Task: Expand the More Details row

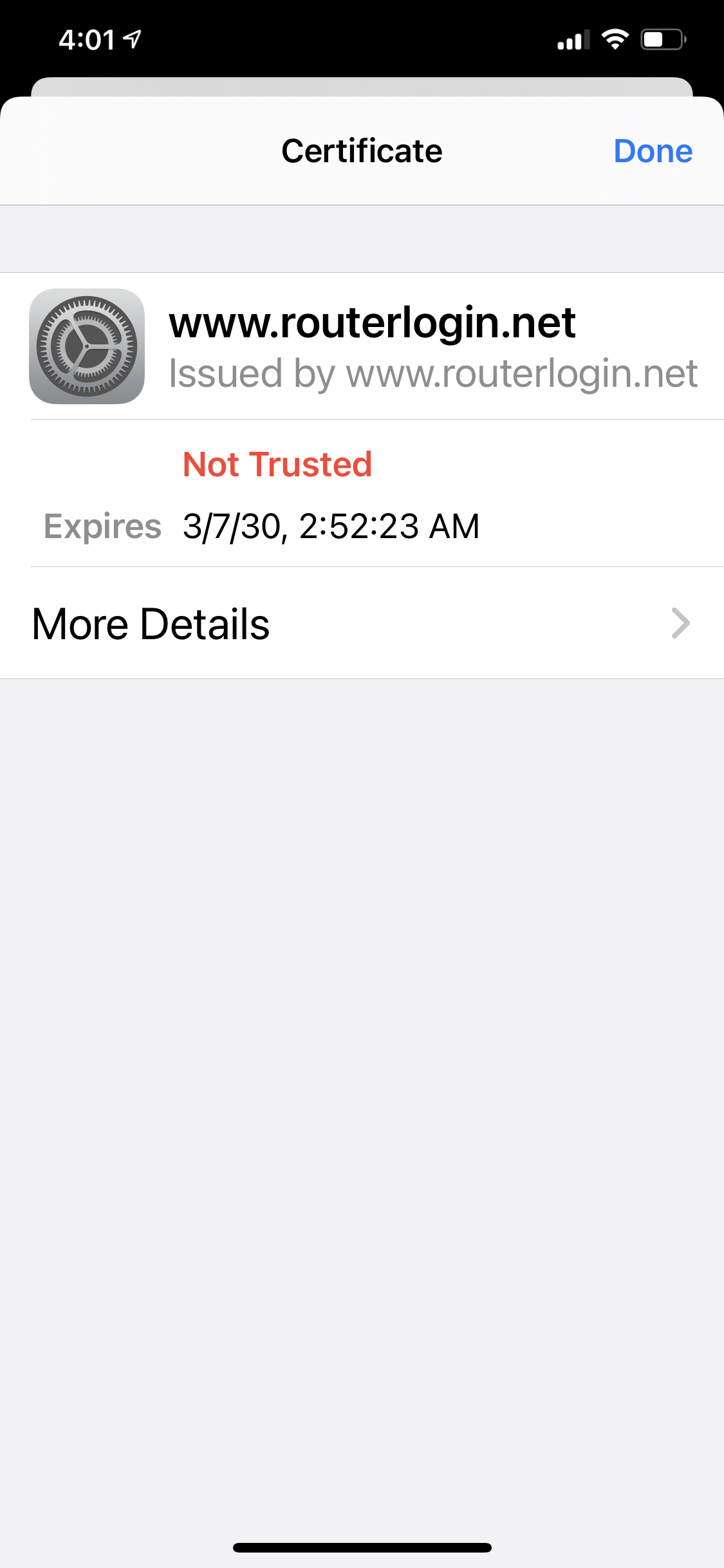Action: (x=362, y=622)
